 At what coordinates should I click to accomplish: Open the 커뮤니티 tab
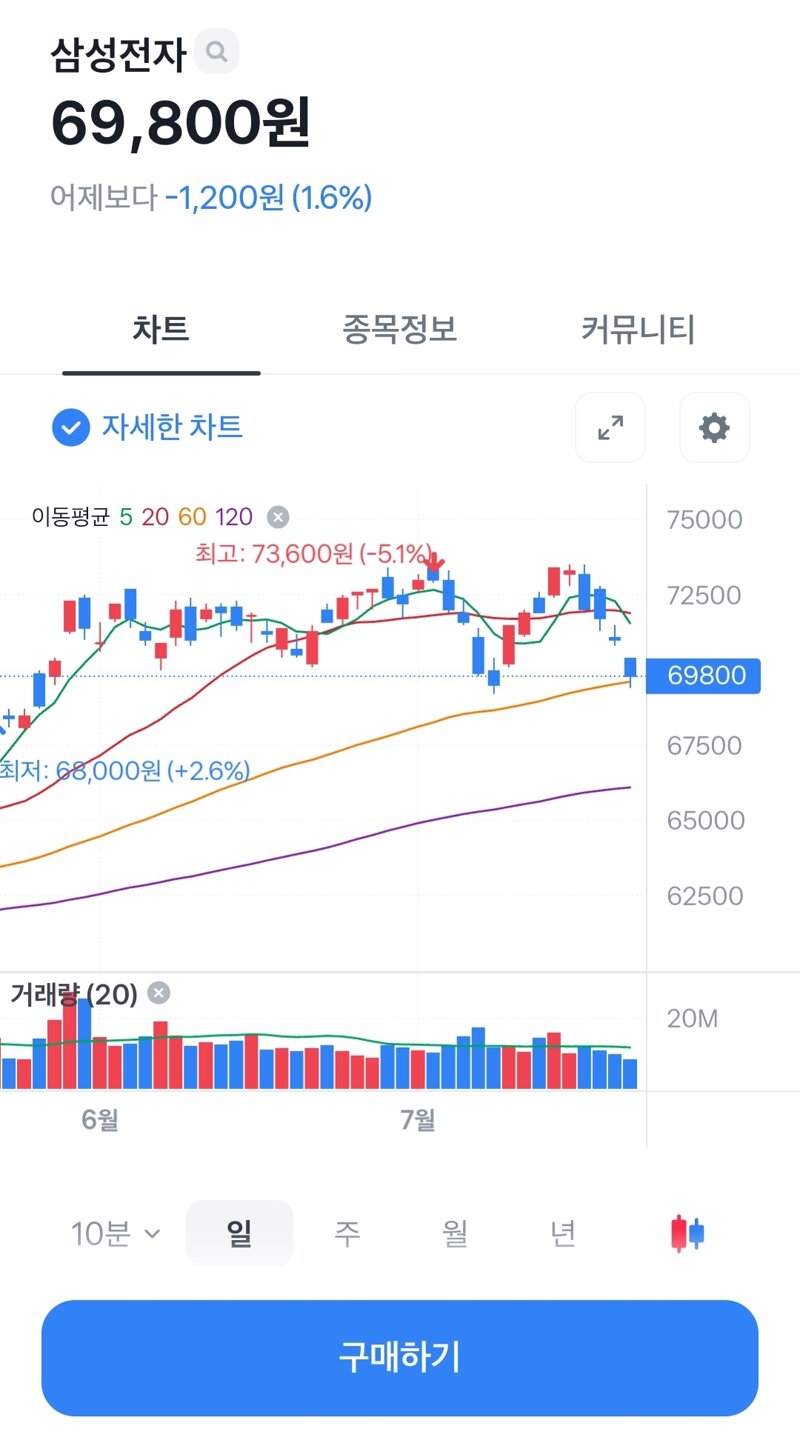pyautogui.click(x=638, y=329)
